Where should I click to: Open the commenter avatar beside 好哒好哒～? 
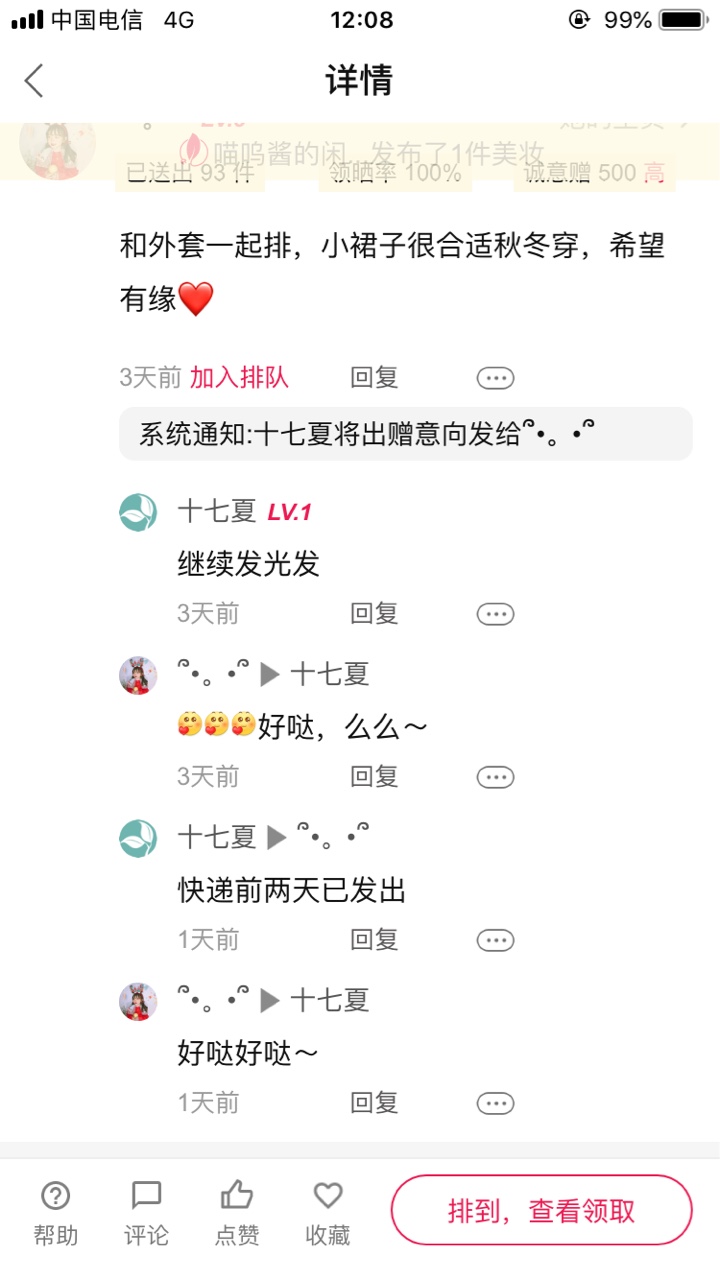[138, 1001]
